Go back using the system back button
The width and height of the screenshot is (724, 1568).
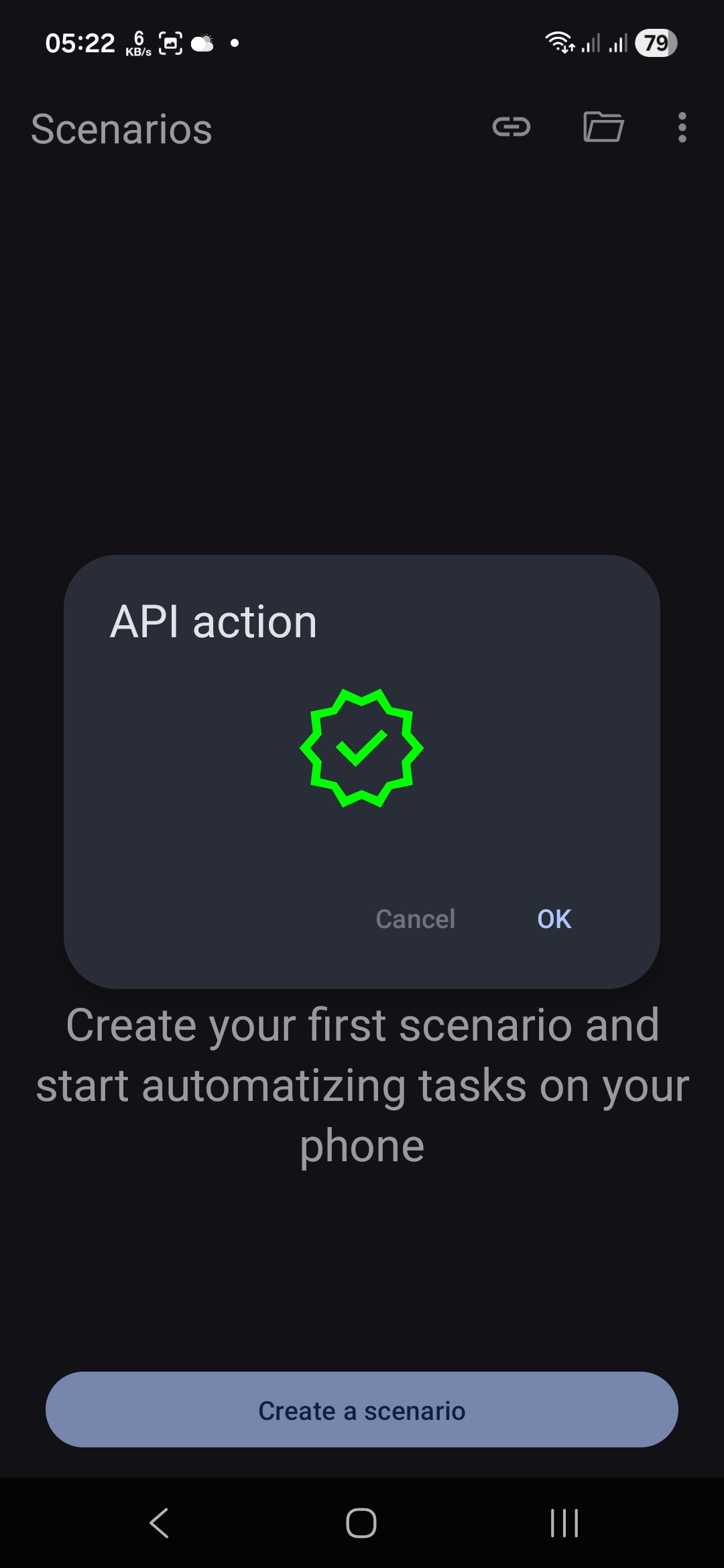[x=160, y=1522]
